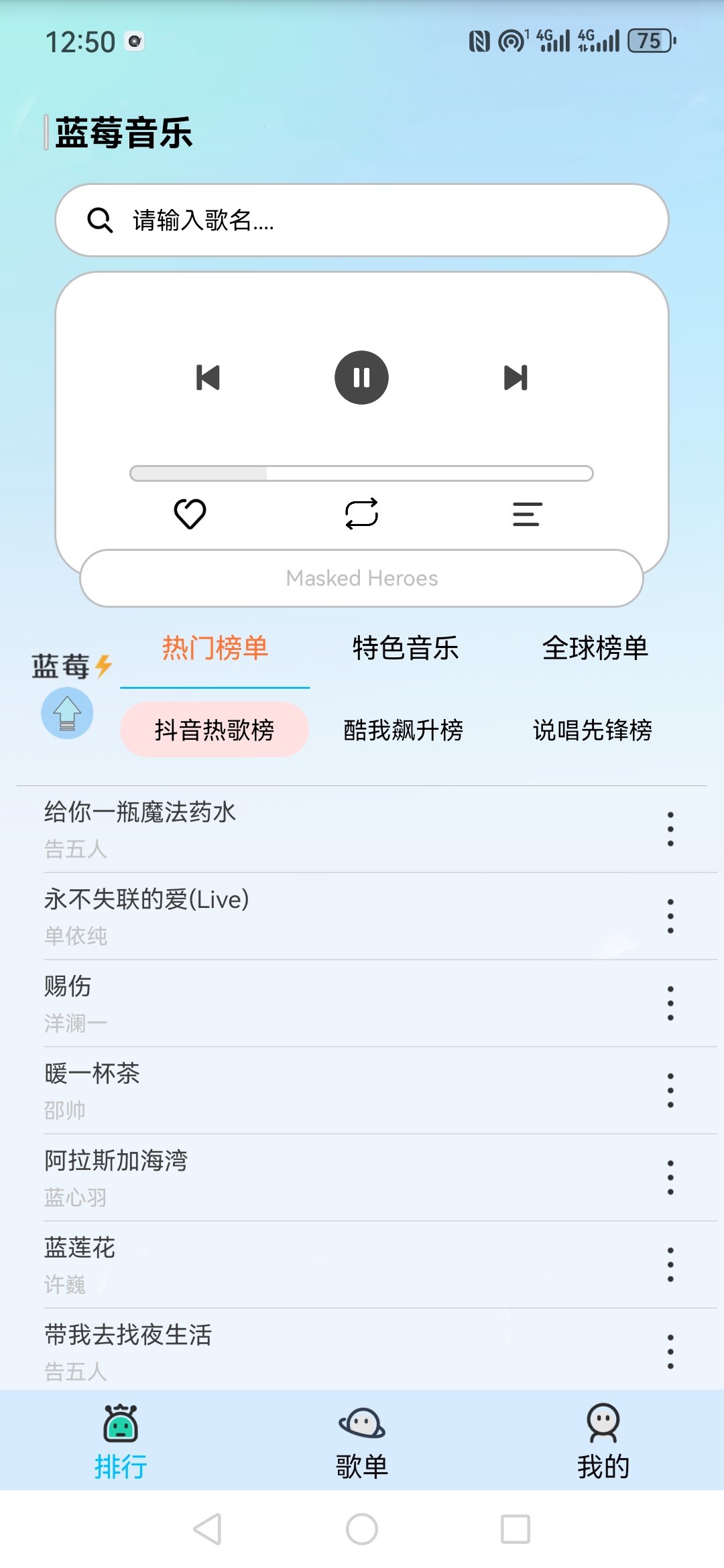This screenshot has width=724, height=1568.
Task: Tap the blue up-arrow button
Action: click(x=67, y=713)
